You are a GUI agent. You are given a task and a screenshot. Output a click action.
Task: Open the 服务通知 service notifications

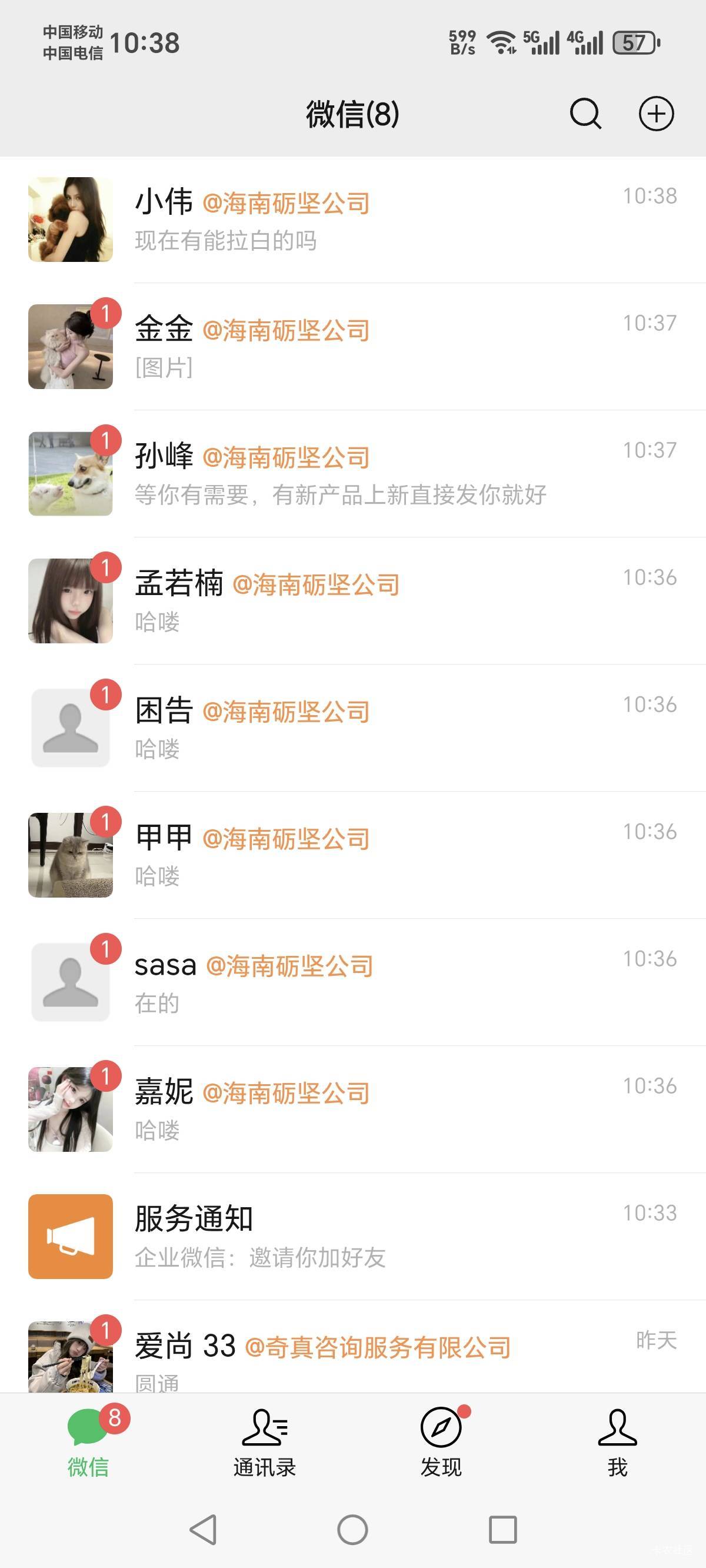click(x=353, y=1237)
